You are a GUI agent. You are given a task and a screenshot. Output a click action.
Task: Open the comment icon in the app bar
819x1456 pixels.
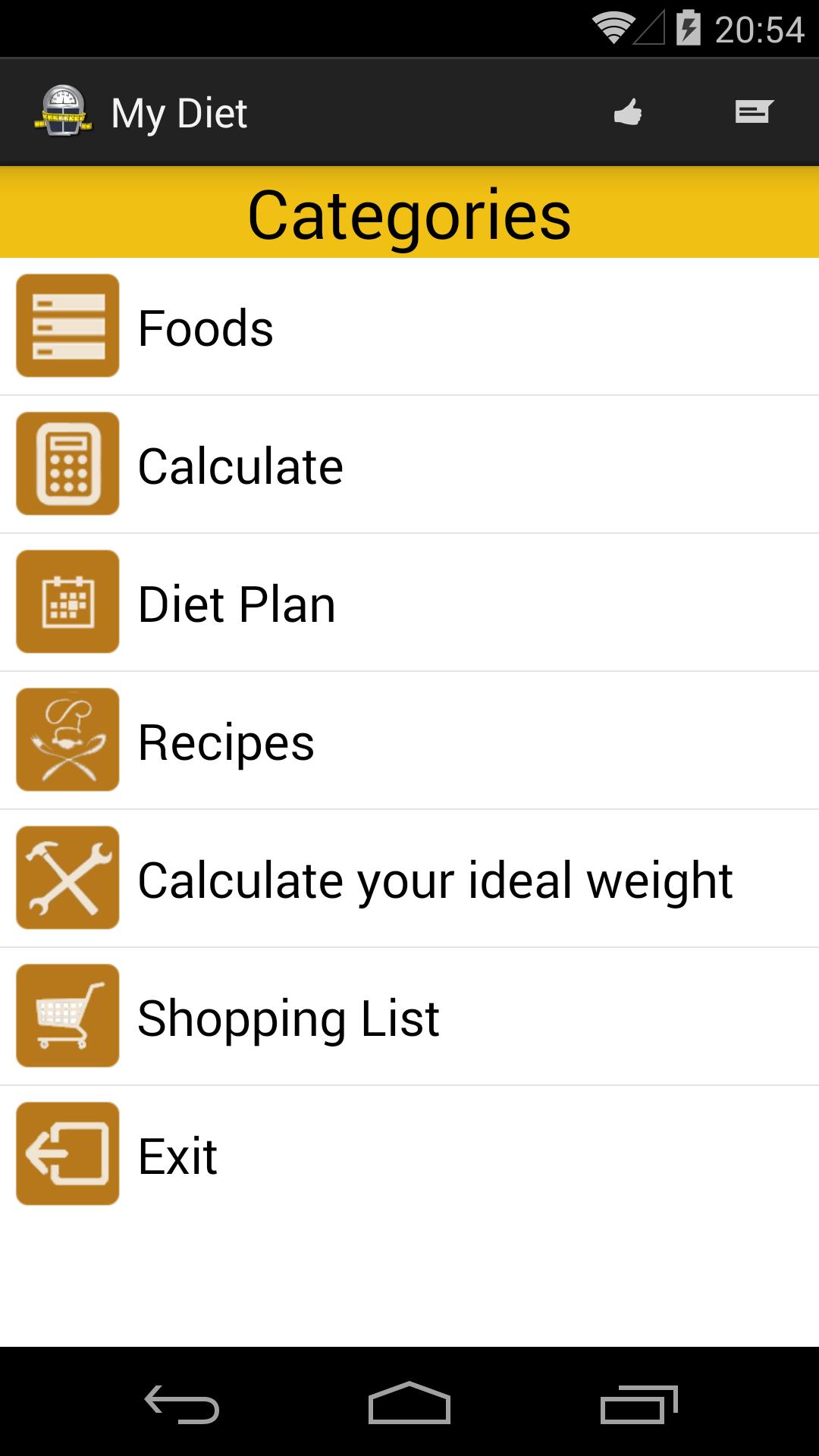click(x=754, y=112)
